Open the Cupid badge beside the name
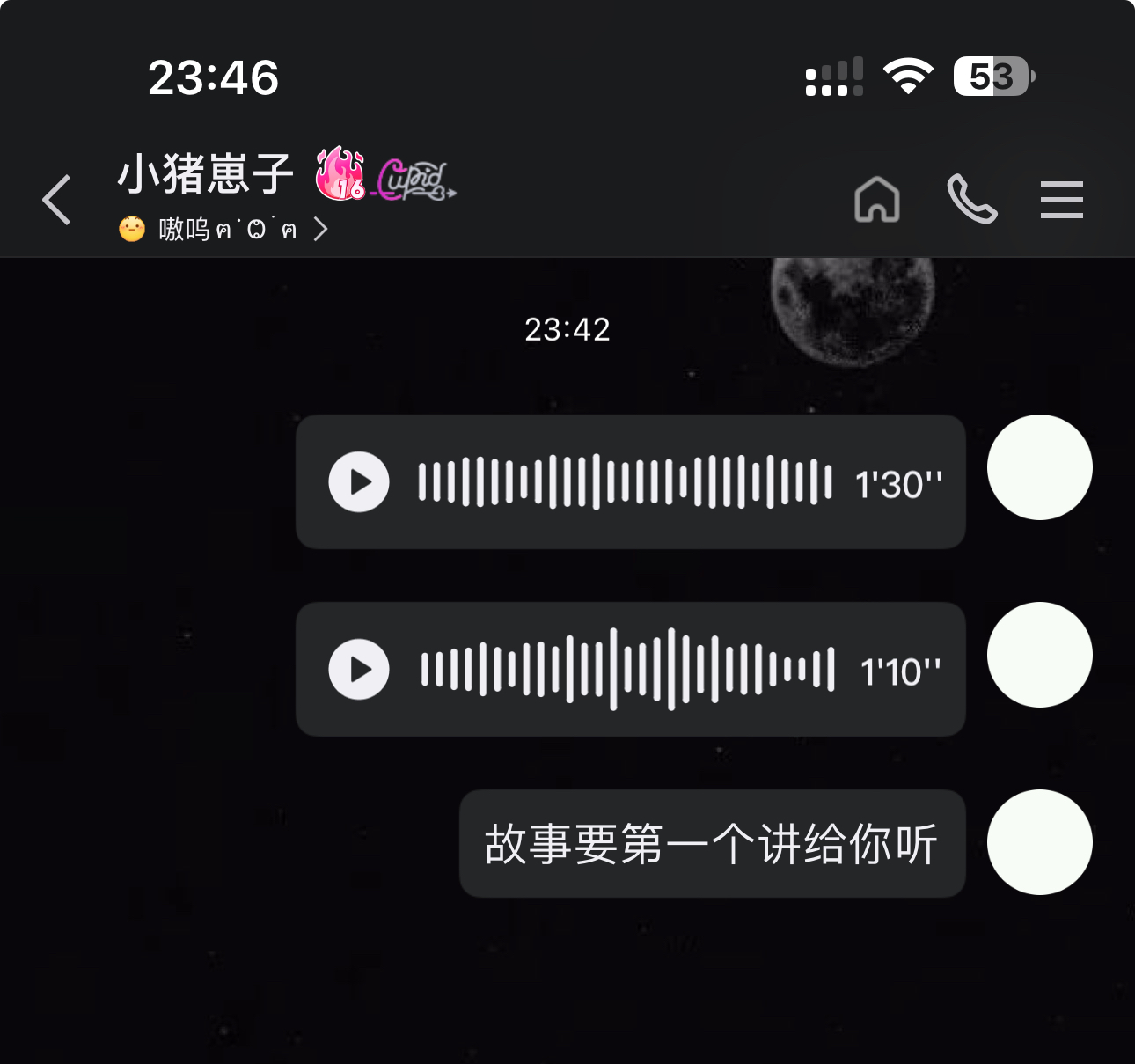 tap(415, 180)
